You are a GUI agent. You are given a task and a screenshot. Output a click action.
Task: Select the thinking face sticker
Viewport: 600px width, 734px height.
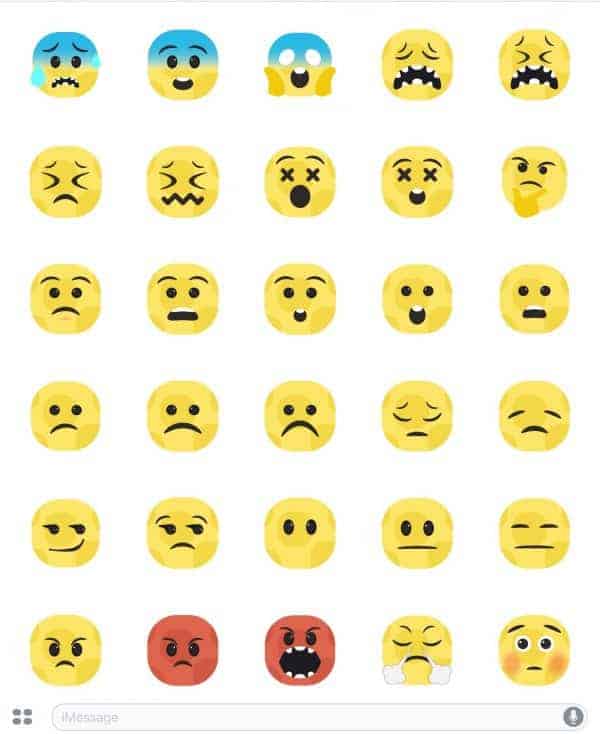(x=533, y=181)
